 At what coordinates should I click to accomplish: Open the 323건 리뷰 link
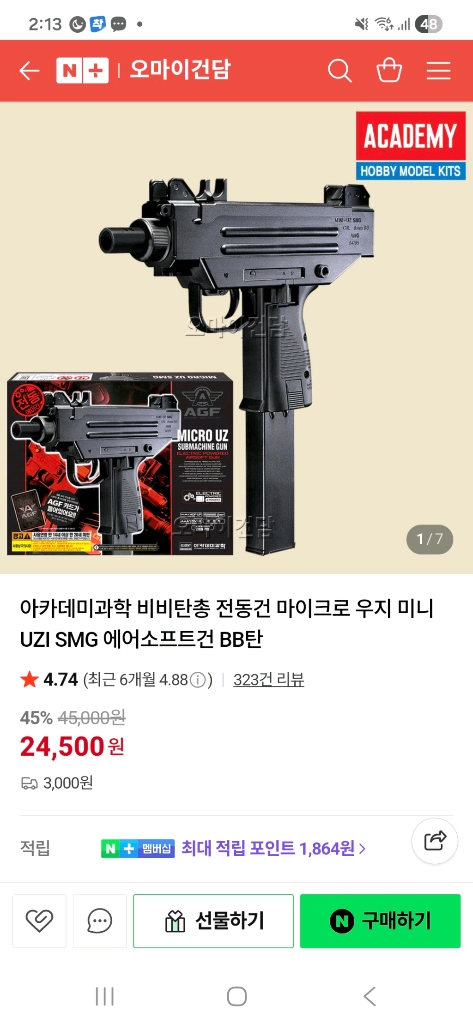269,680
